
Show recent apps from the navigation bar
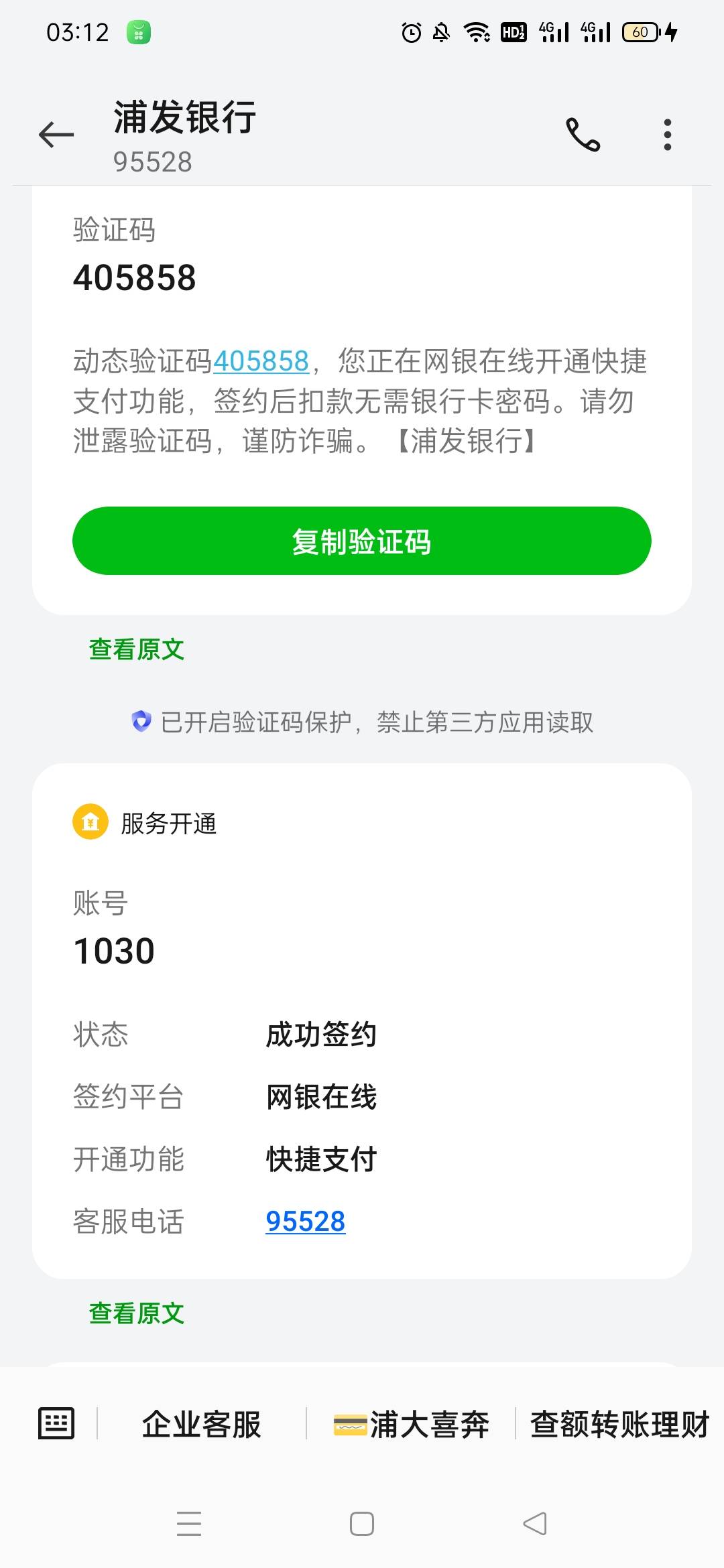pyautogui.click(x=189, y=1524)
